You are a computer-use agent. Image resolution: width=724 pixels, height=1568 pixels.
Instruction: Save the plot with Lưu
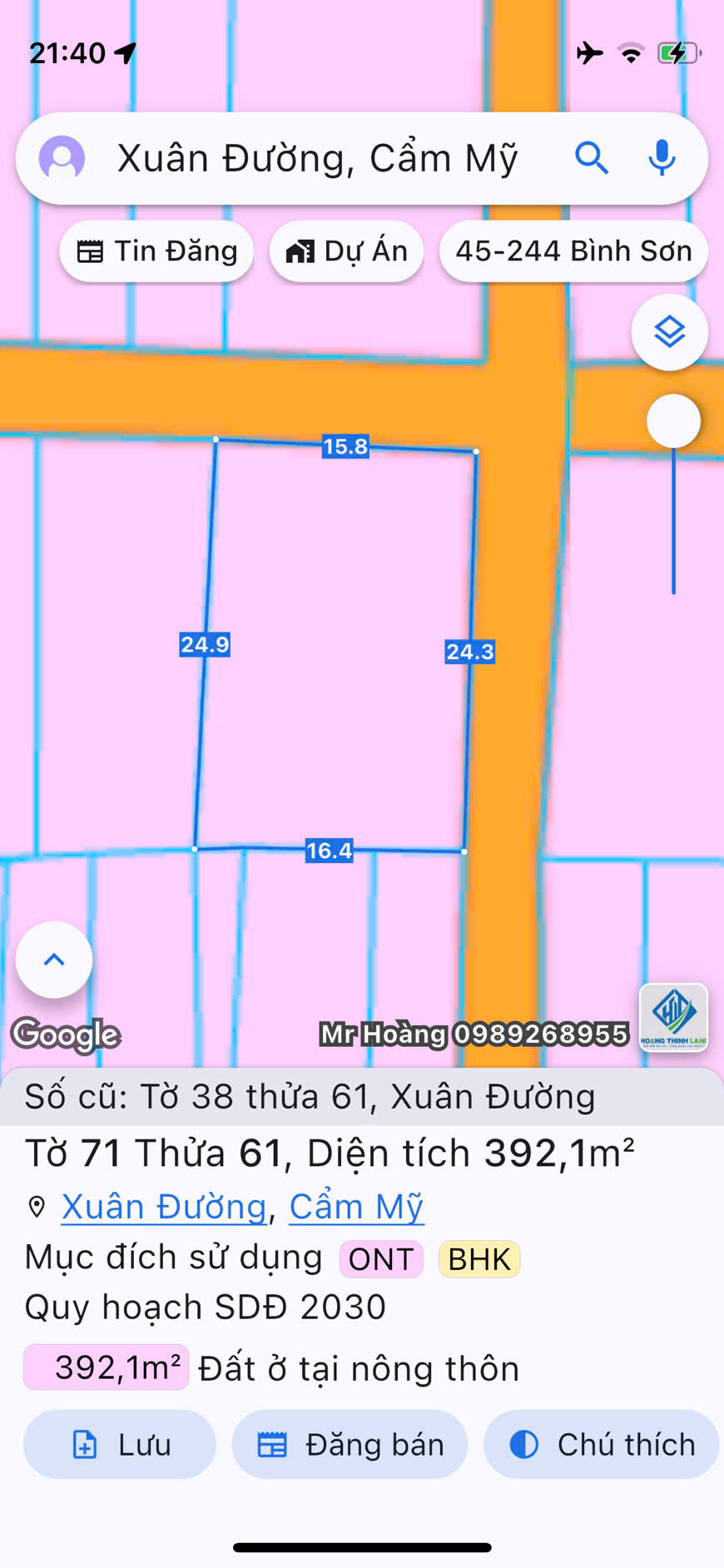pos(120,1445)
